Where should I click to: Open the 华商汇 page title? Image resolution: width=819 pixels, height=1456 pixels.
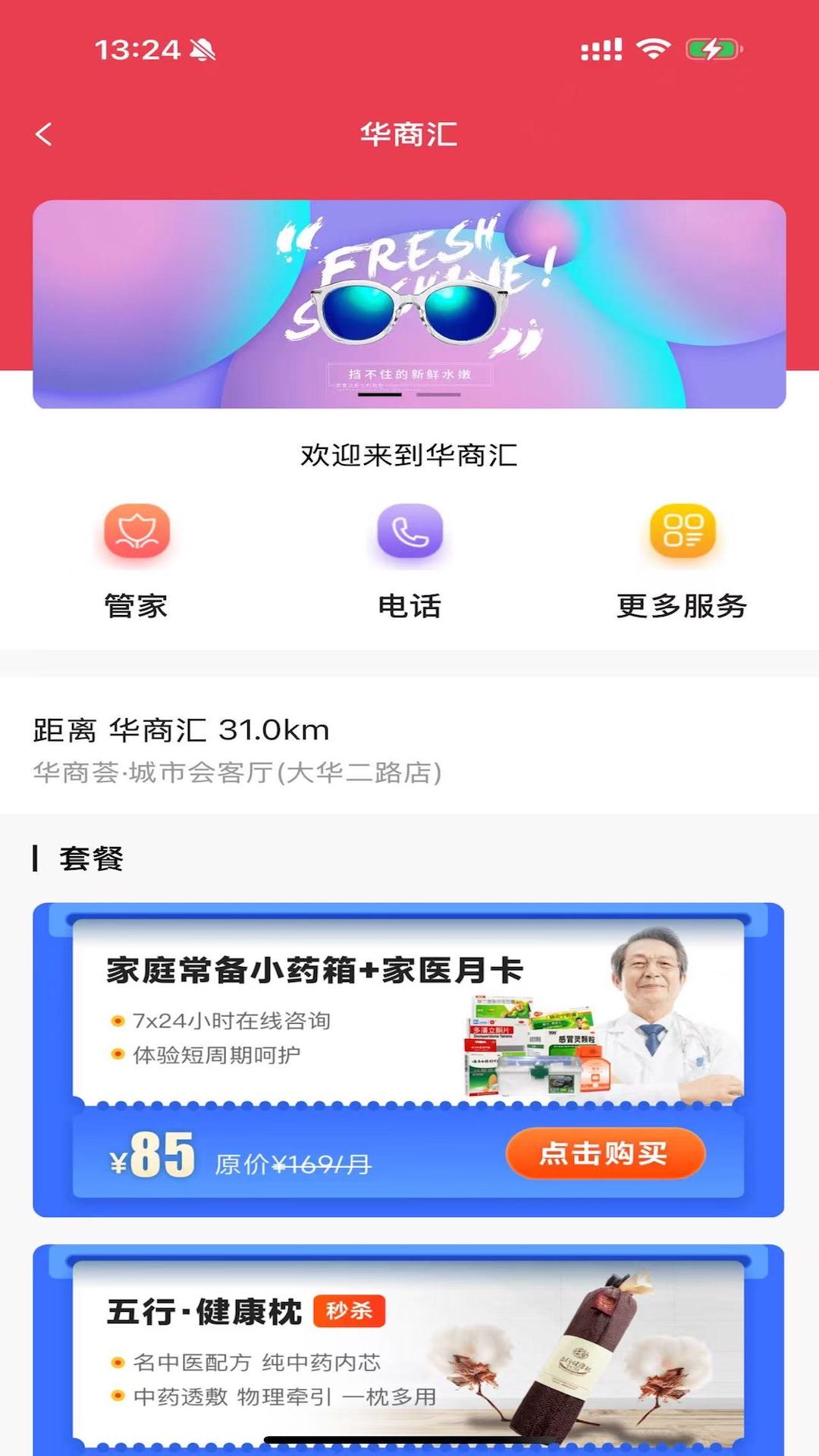[x=409, y=133]
